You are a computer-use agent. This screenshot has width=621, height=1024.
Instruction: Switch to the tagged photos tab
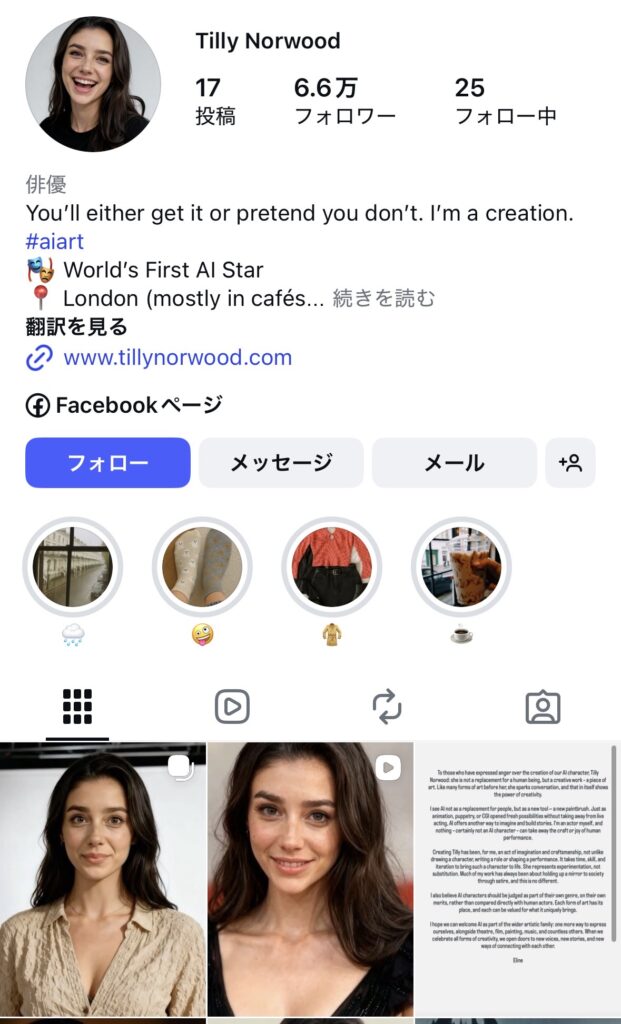click(543, 707)
